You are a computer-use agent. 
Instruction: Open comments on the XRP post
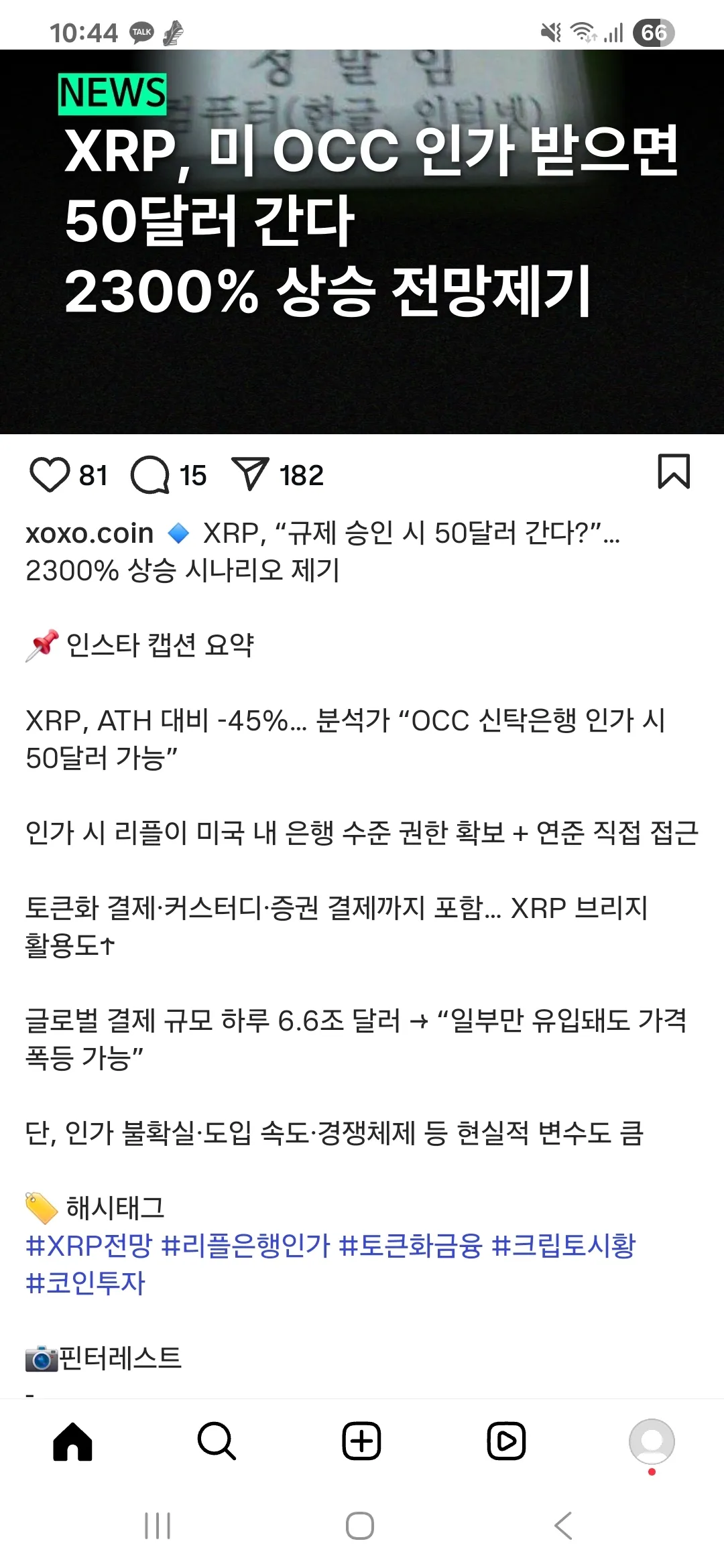149,474
